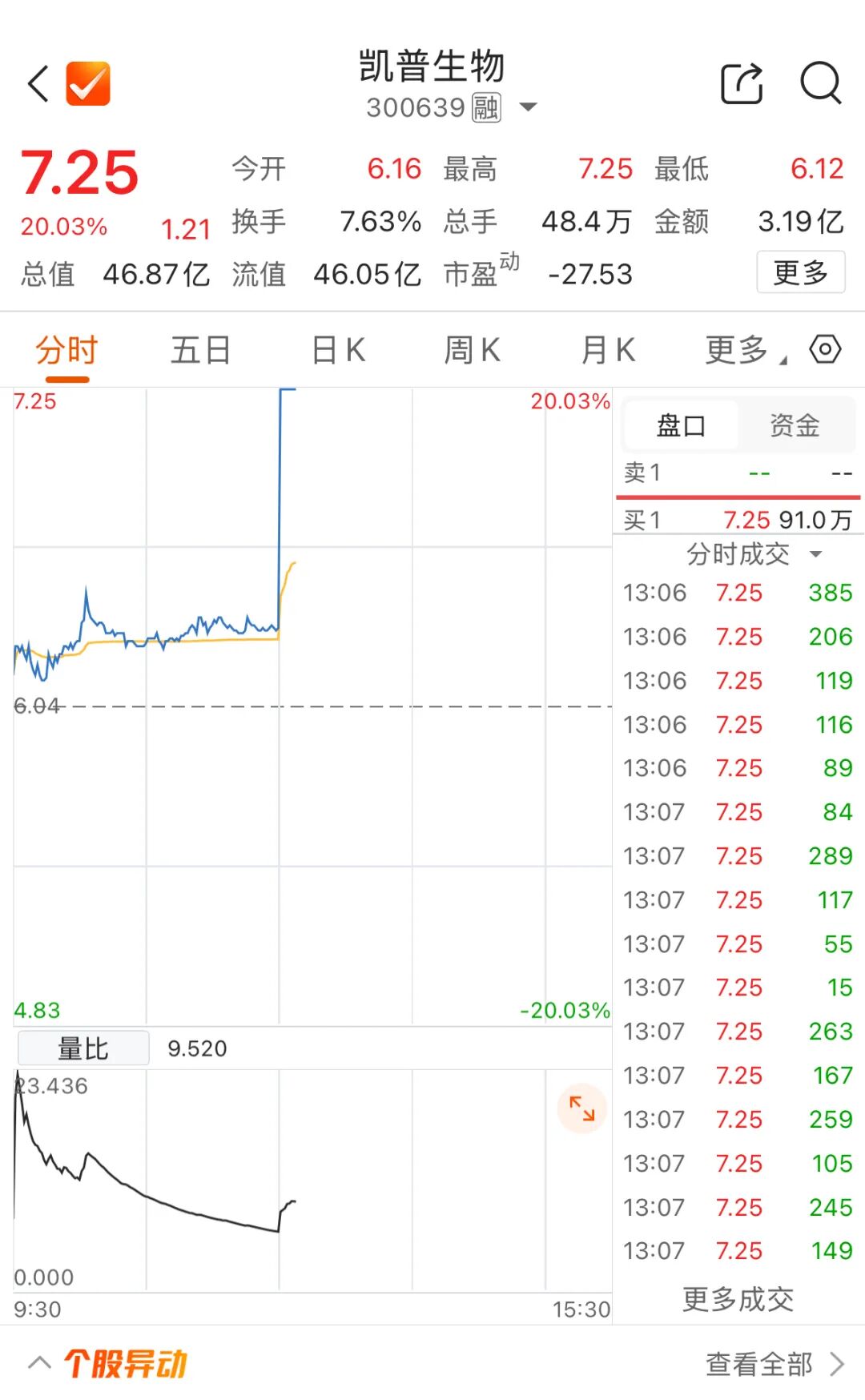Switch to the 五日 chart tab

(200, 350)
